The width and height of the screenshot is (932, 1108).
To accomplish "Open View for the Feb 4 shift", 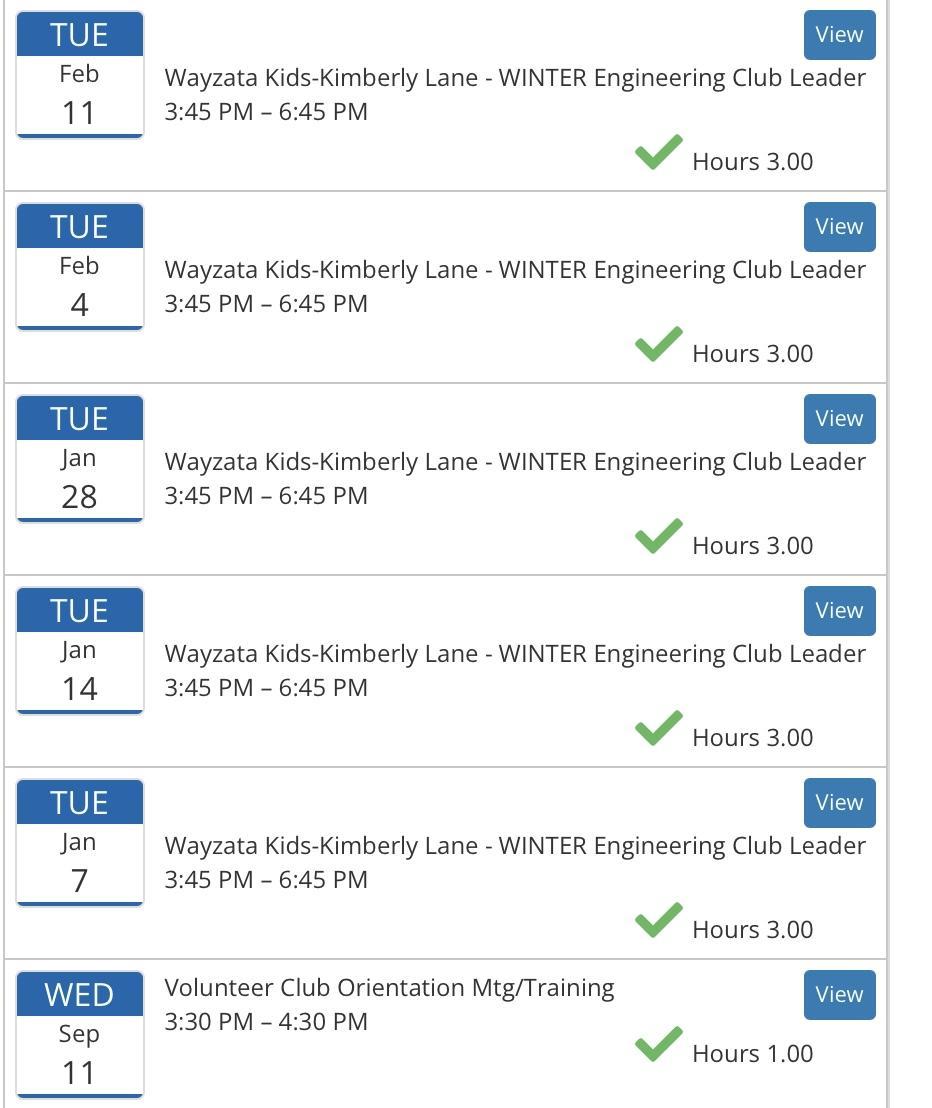I will pos(839,227).
